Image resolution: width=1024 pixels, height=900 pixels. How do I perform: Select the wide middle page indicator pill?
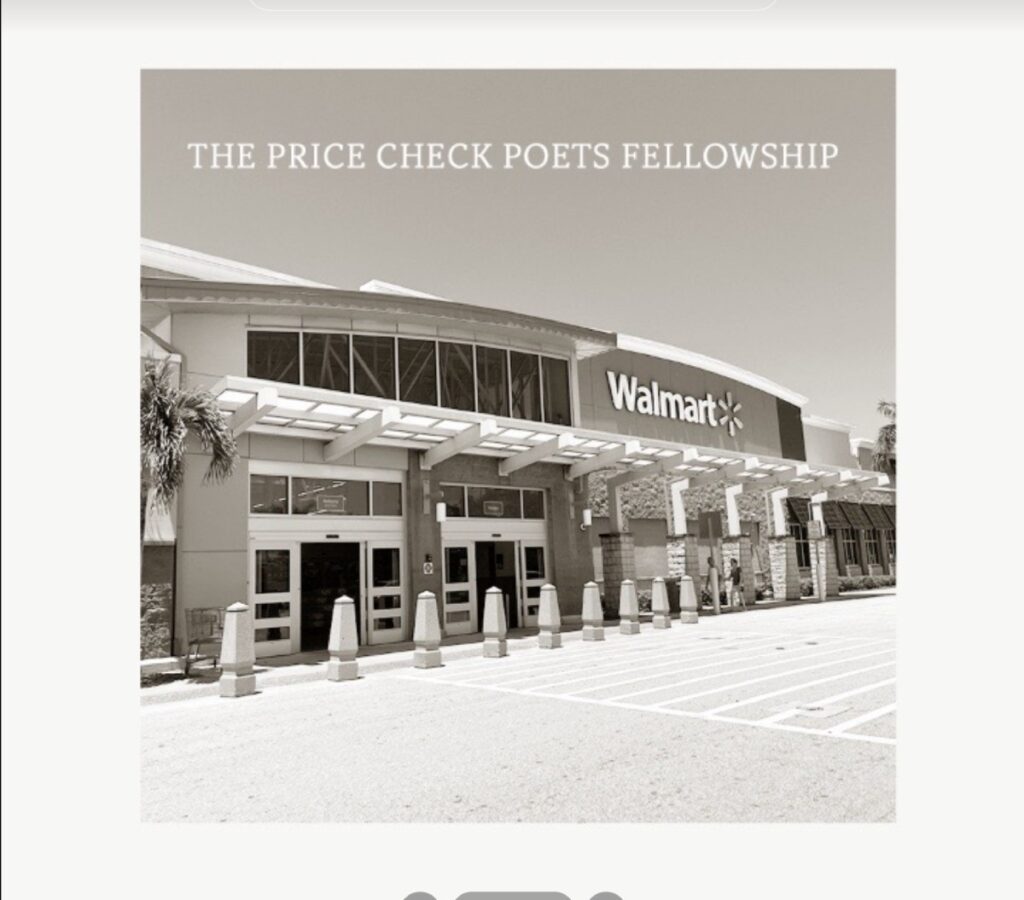[x=512, y=895]
